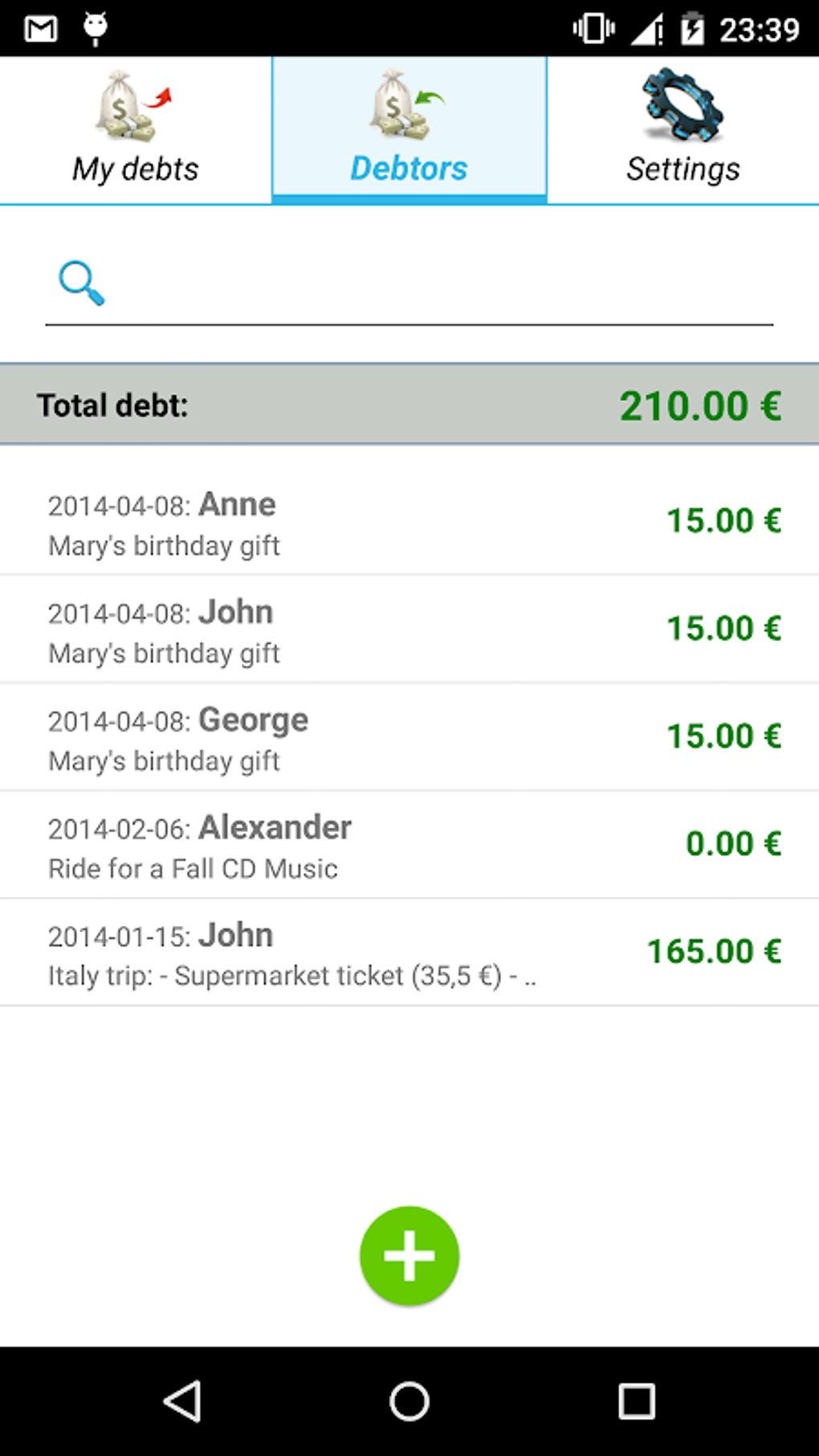Viewport: 819px width, 1456px height.
Task: Open Alexander's Fall CD Music entry
Action: [409, 846]
